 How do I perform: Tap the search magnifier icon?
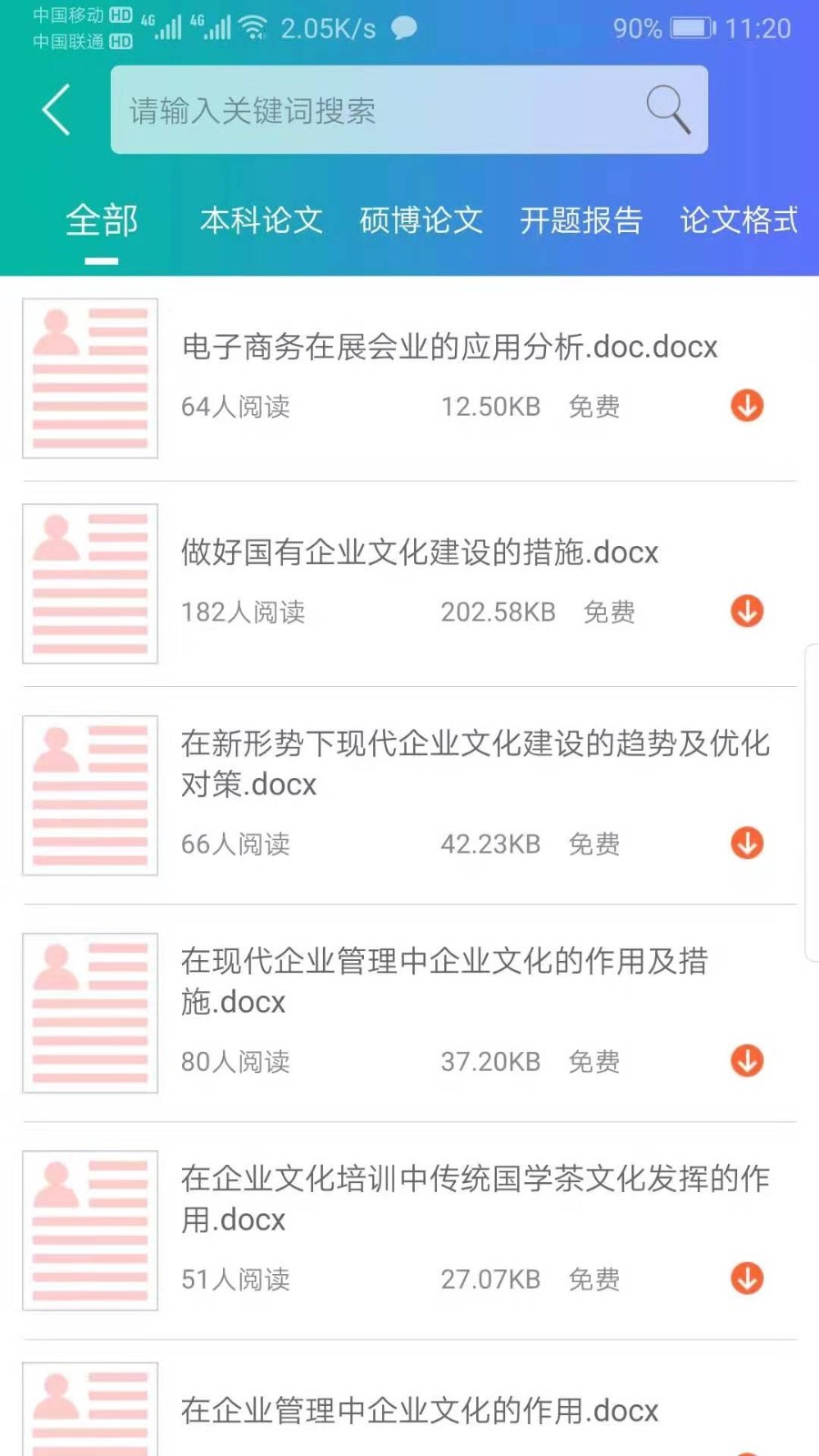click(667, 108)
